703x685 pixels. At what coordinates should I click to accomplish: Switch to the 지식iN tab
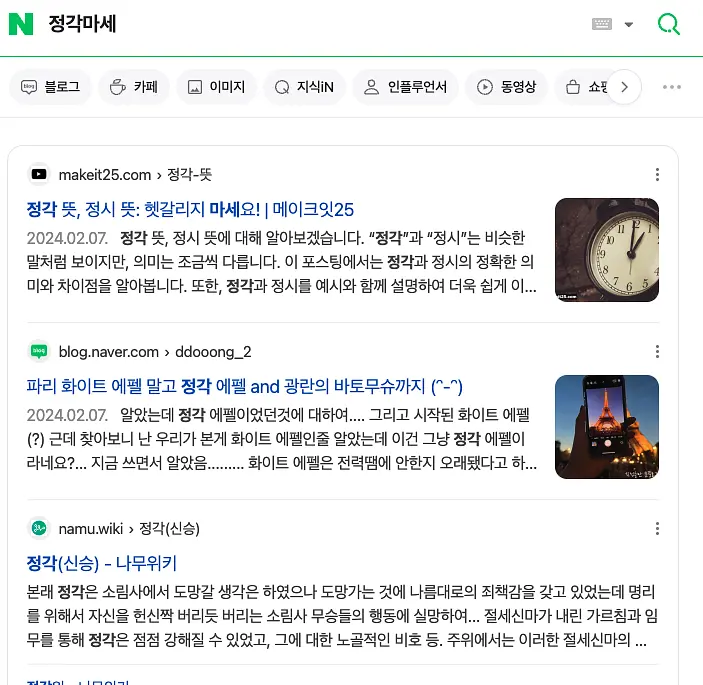304,87
